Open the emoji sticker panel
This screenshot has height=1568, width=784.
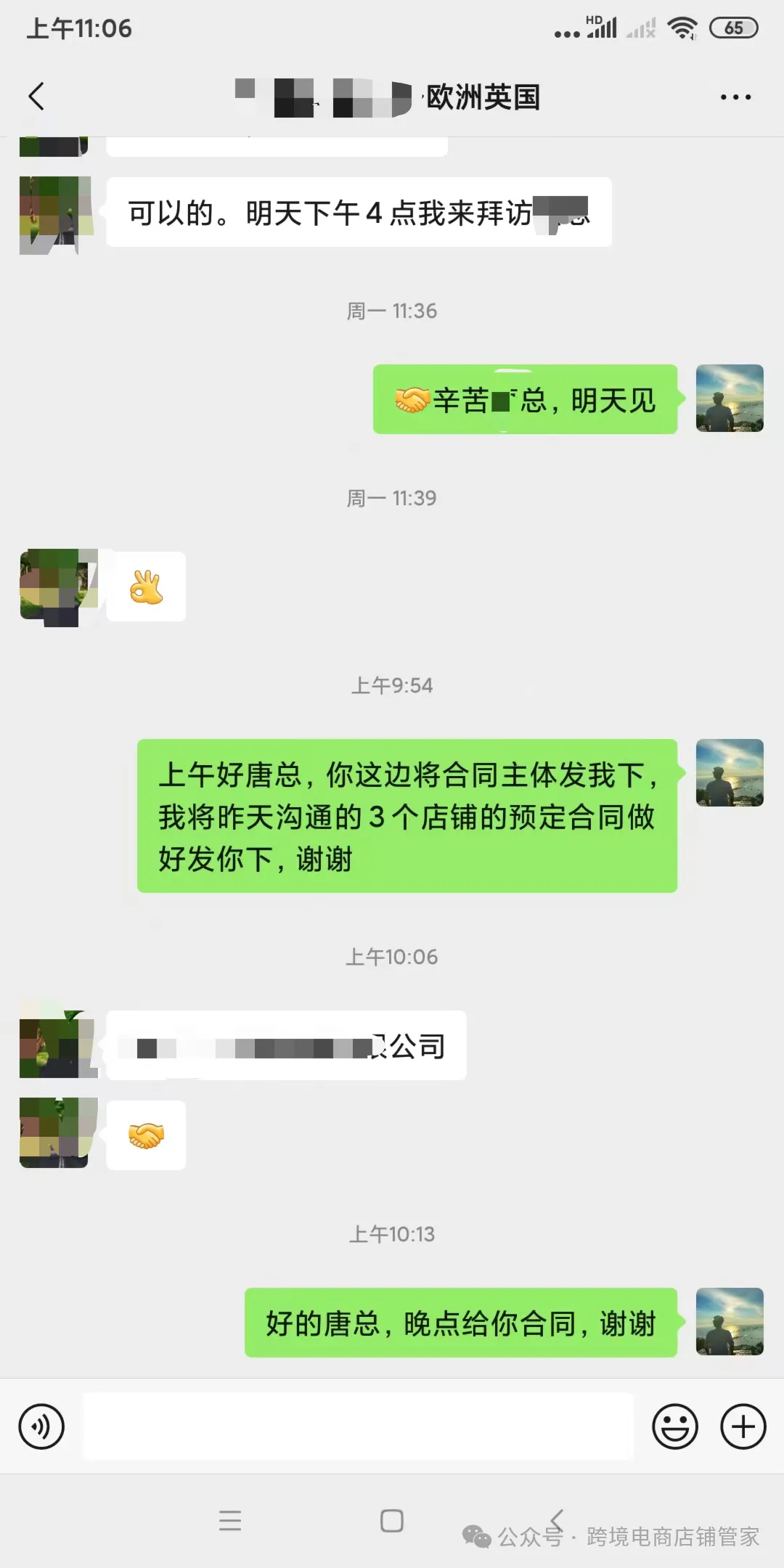tap(674, 1426)
